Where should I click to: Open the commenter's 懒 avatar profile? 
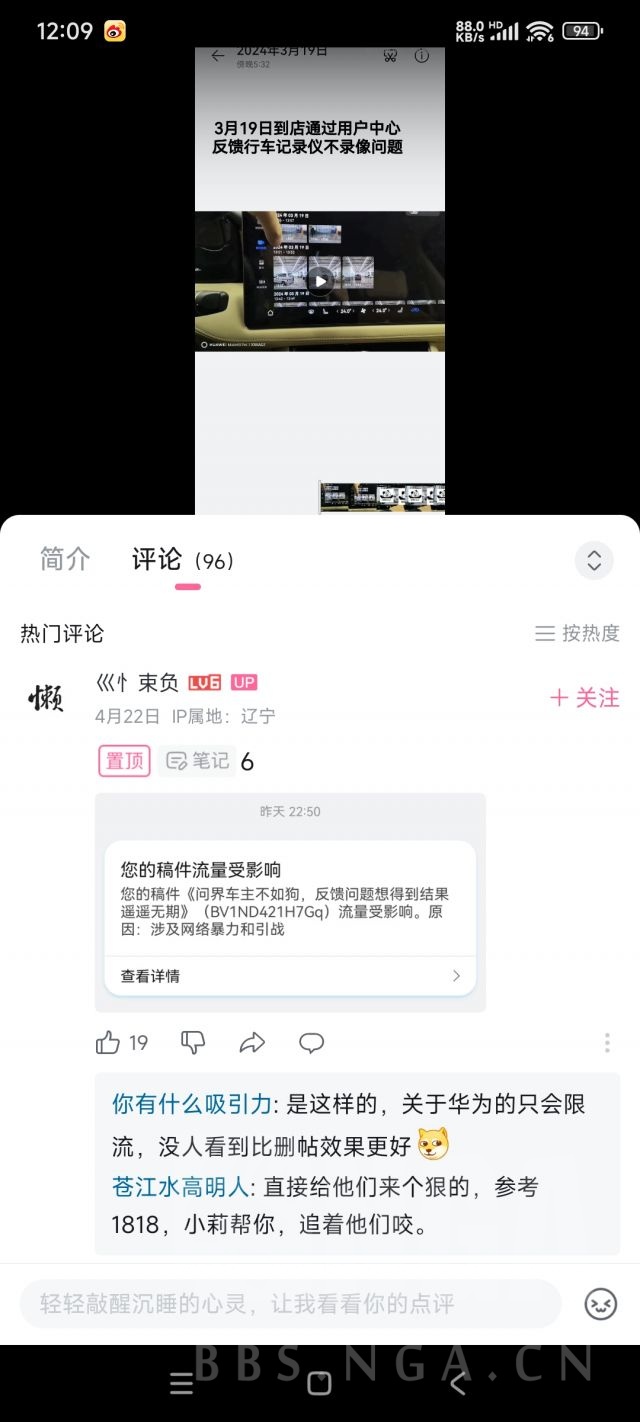coord(46,699)
